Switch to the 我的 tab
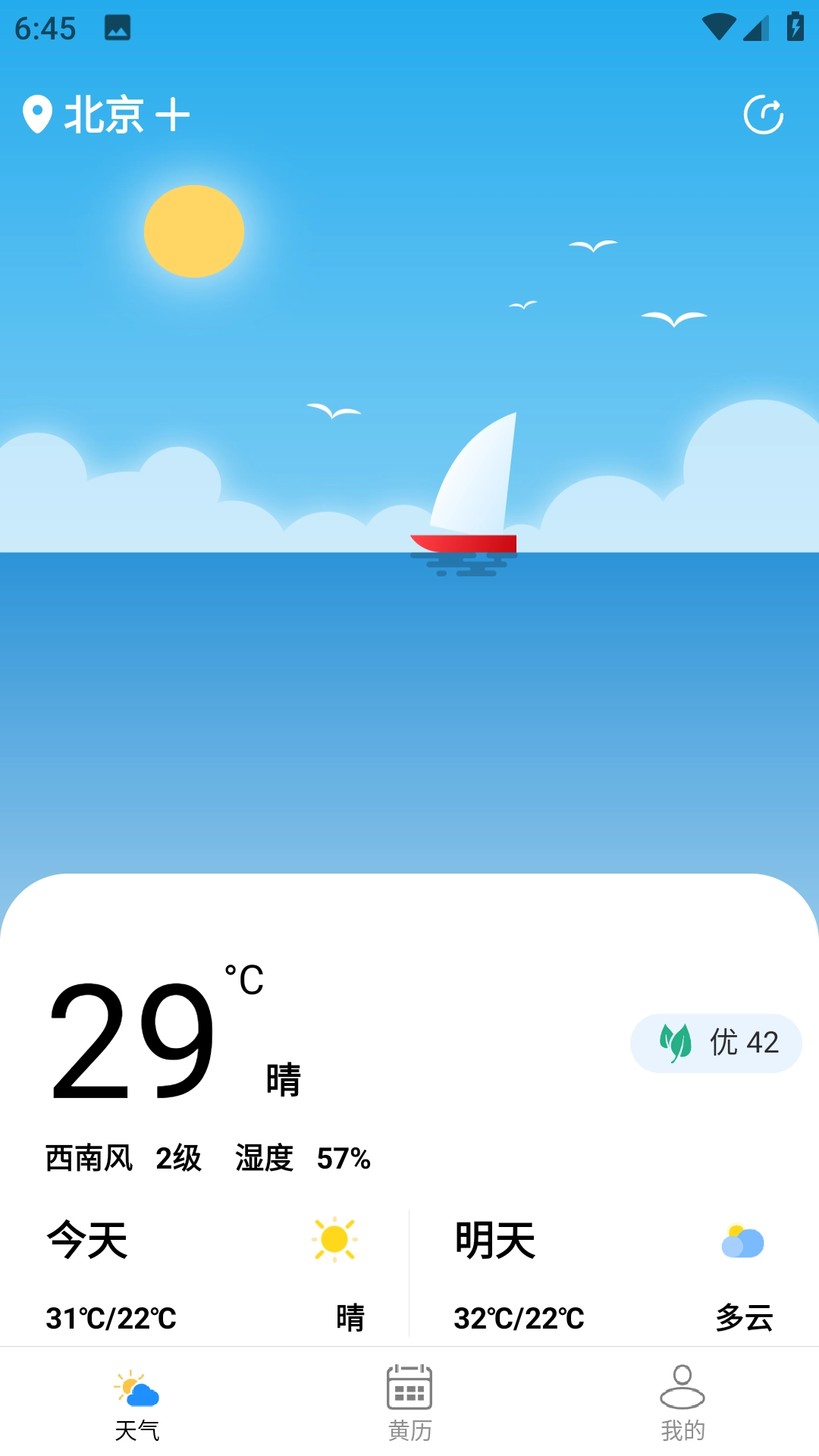819x1456 pixels. pos(682,1407)
